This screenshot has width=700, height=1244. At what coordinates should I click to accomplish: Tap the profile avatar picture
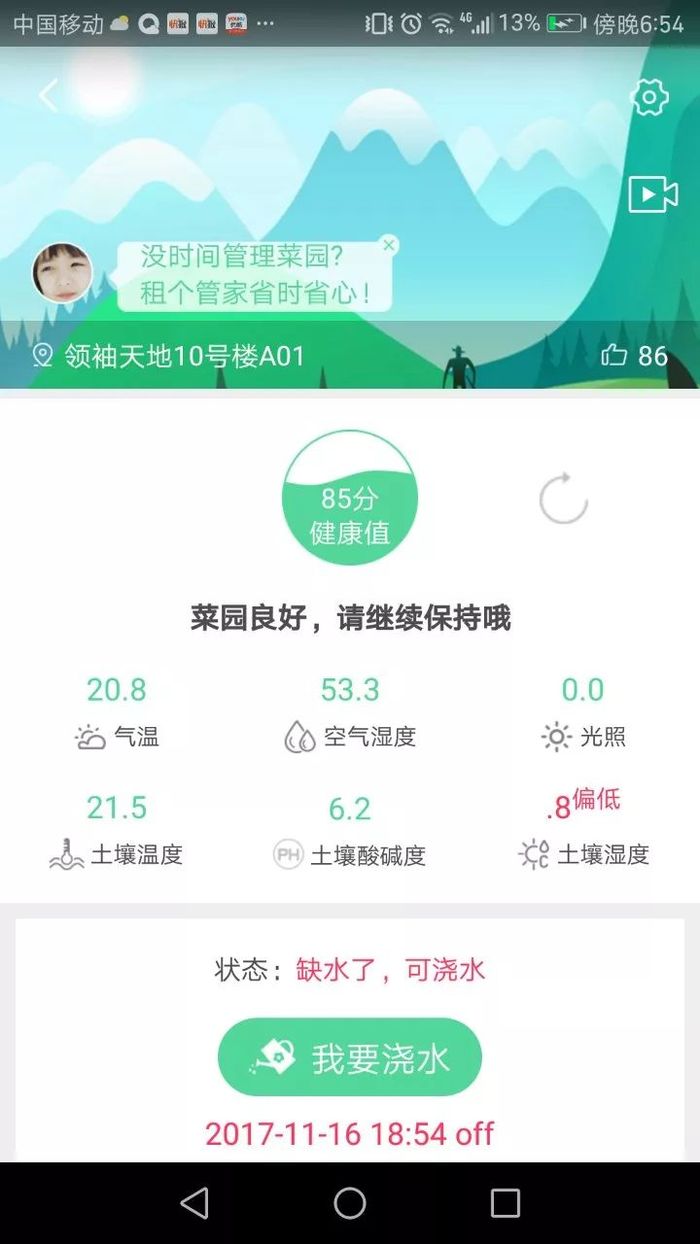[63, 272]
